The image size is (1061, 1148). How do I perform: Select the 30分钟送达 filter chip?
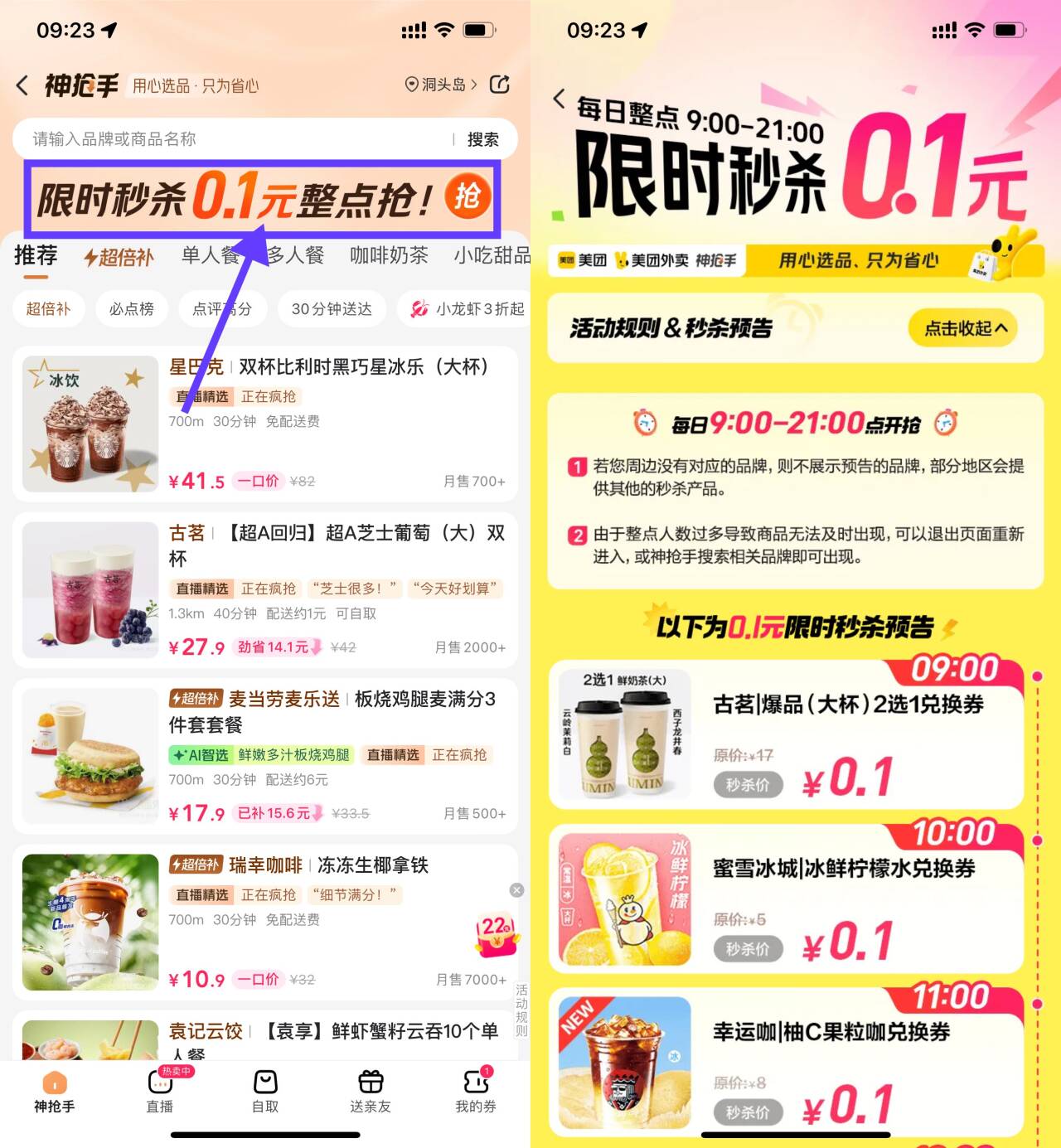[x=332, y=308]
